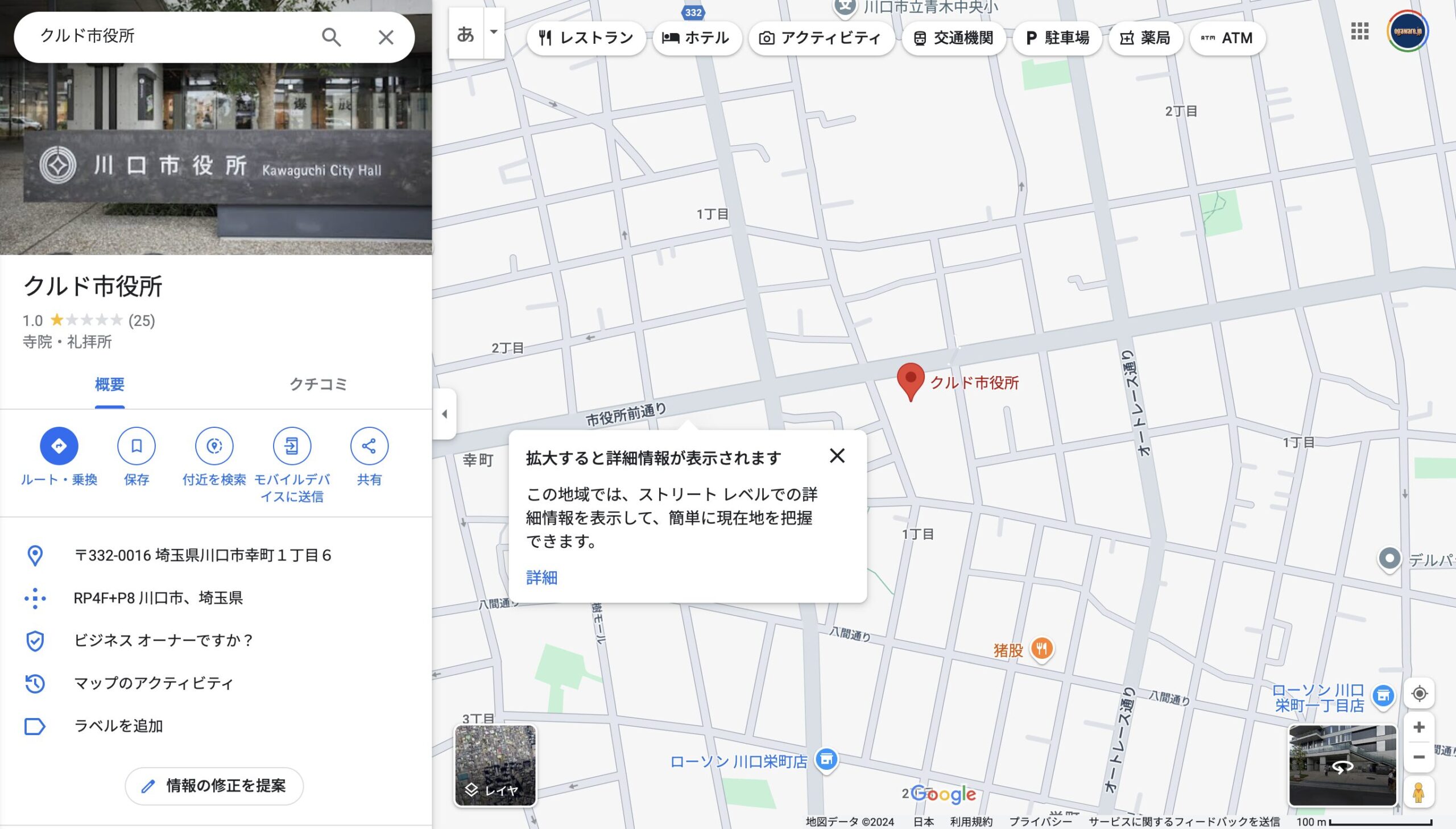This screenshot has width=1456, height=829.
Task: Tap 情報の修正を提案 button
Action: point(214,786)
